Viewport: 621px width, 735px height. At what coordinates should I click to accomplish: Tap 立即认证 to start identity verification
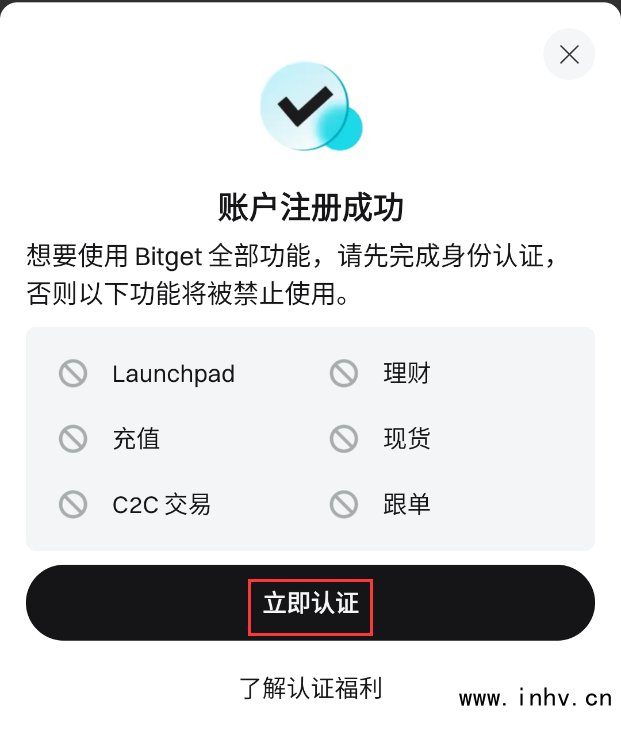[310, 603]
